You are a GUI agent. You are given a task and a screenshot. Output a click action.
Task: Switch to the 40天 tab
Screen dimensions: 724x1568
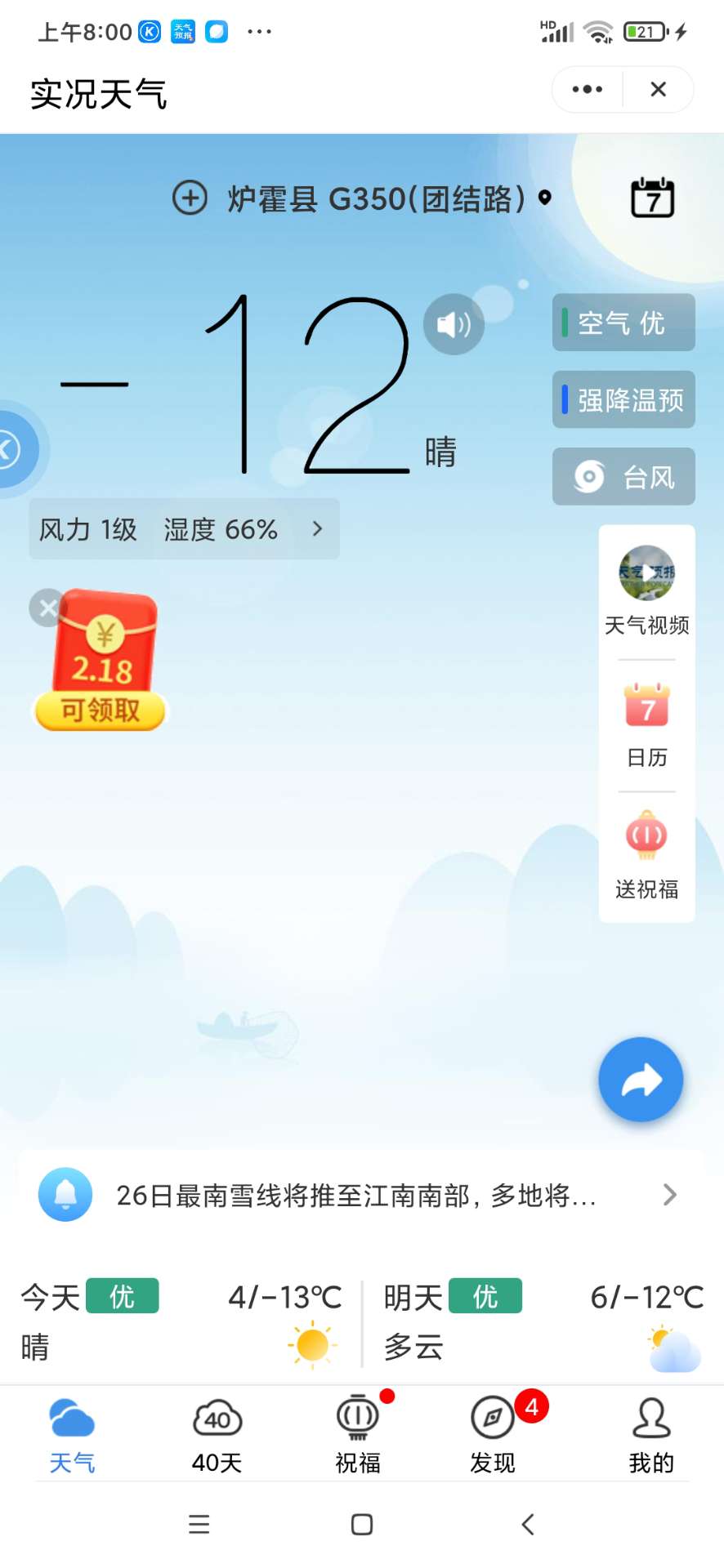click(x=217, y=1435)
